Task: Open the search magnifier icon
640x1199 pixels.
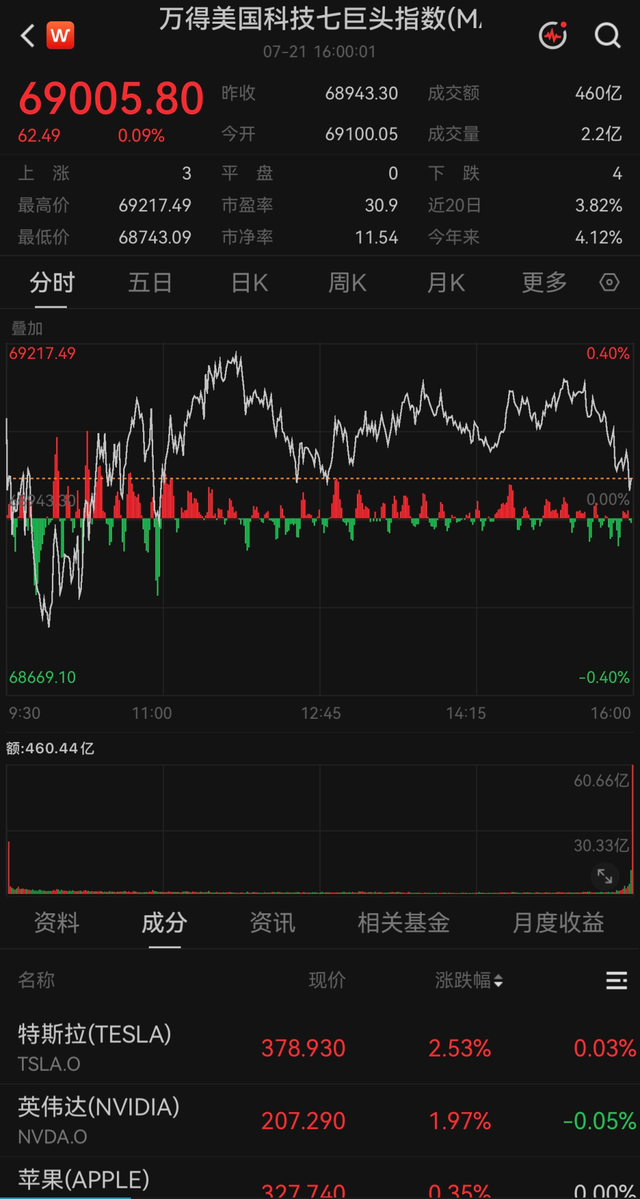Action: tap(608, 35)
